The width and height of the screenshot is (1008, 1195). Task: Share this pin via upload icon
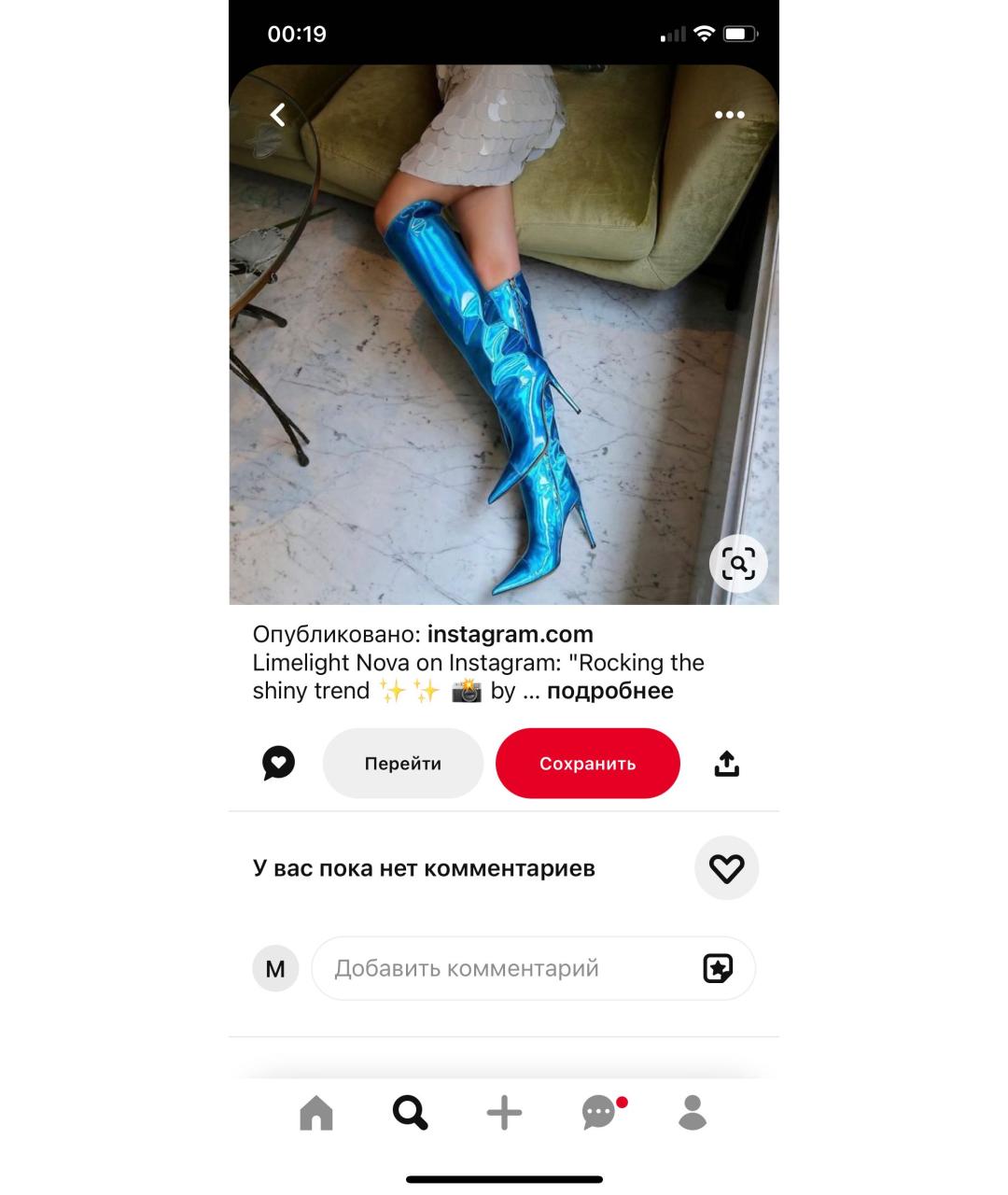pyautogui.click(x=726, y=764)
